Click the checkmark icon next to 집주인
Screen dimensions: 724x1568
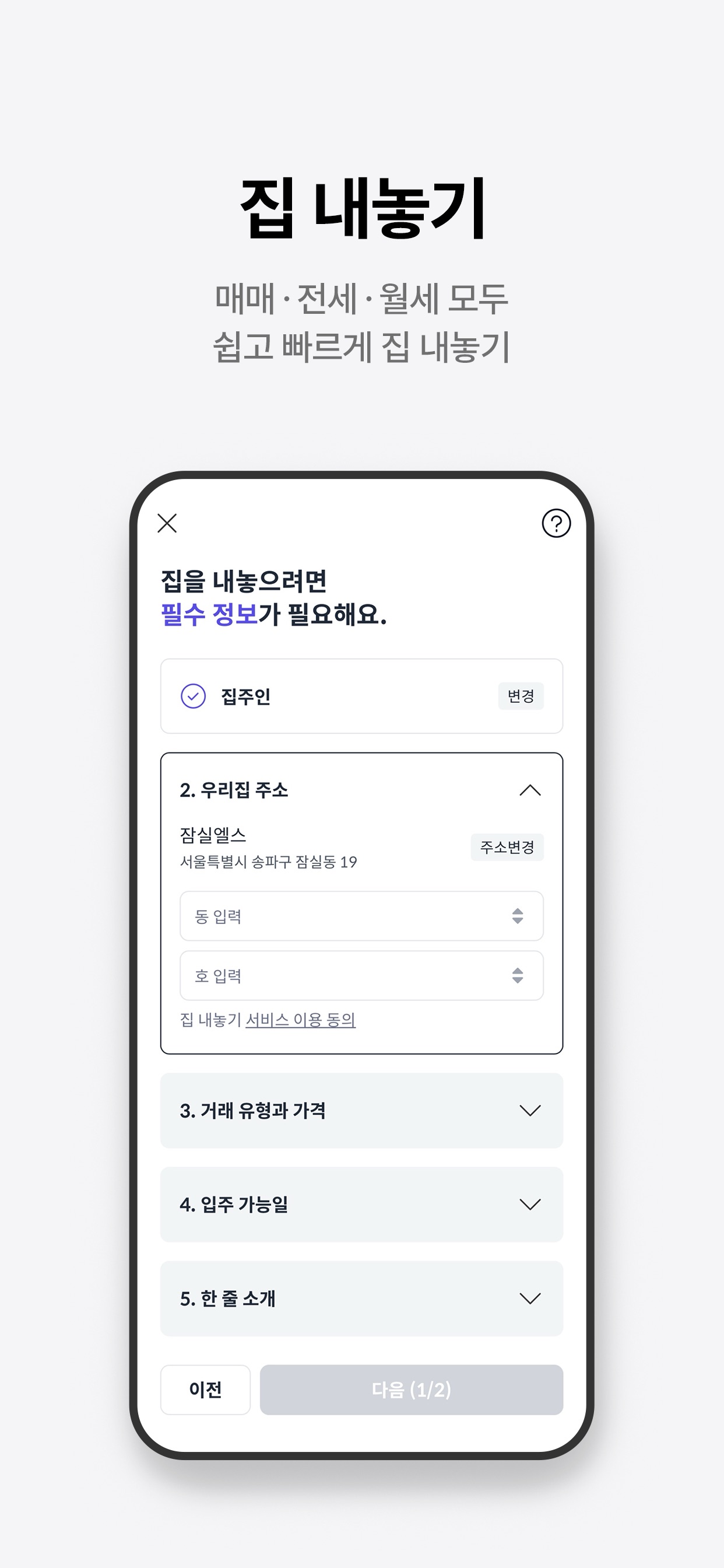tap(194, 697)
